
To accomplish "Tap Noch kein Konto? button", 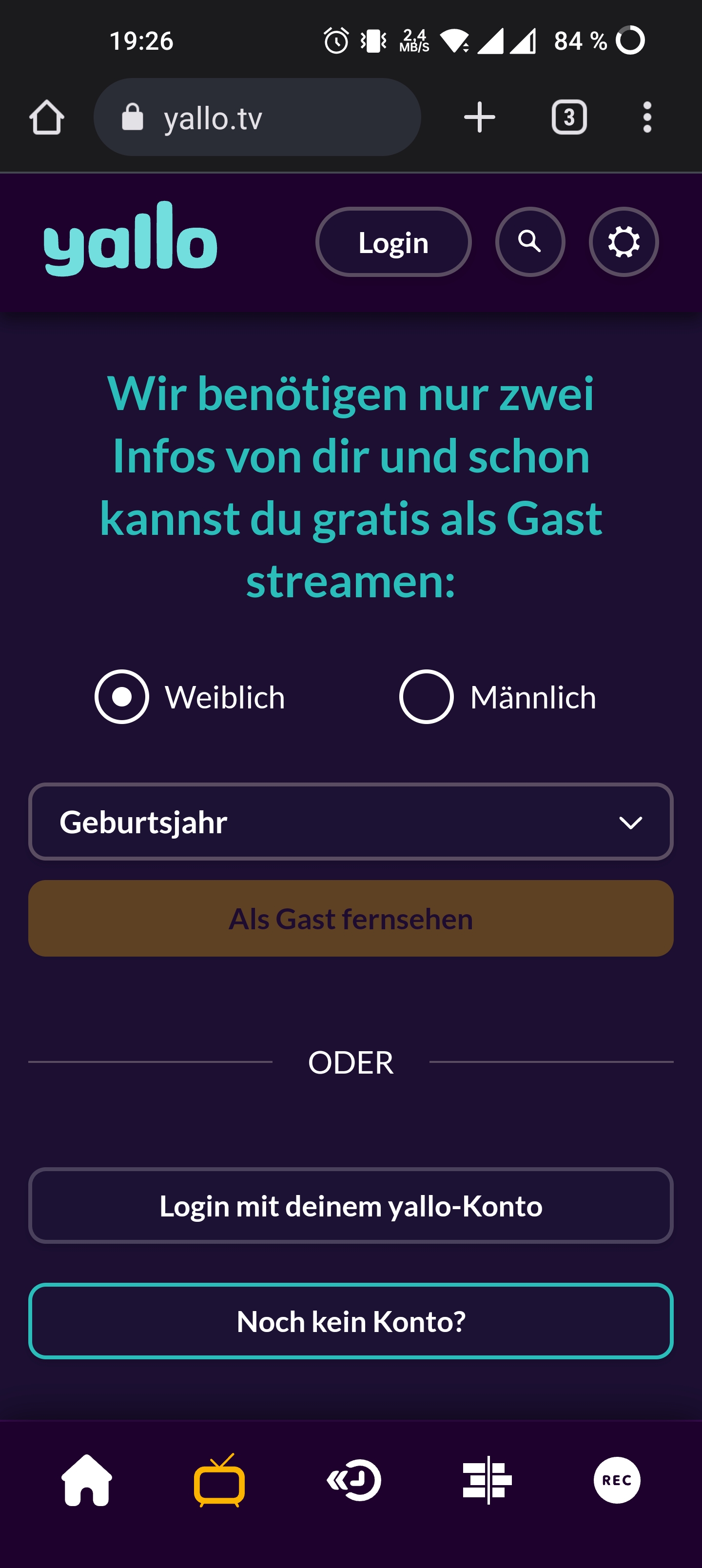I will coord(351,1321).
